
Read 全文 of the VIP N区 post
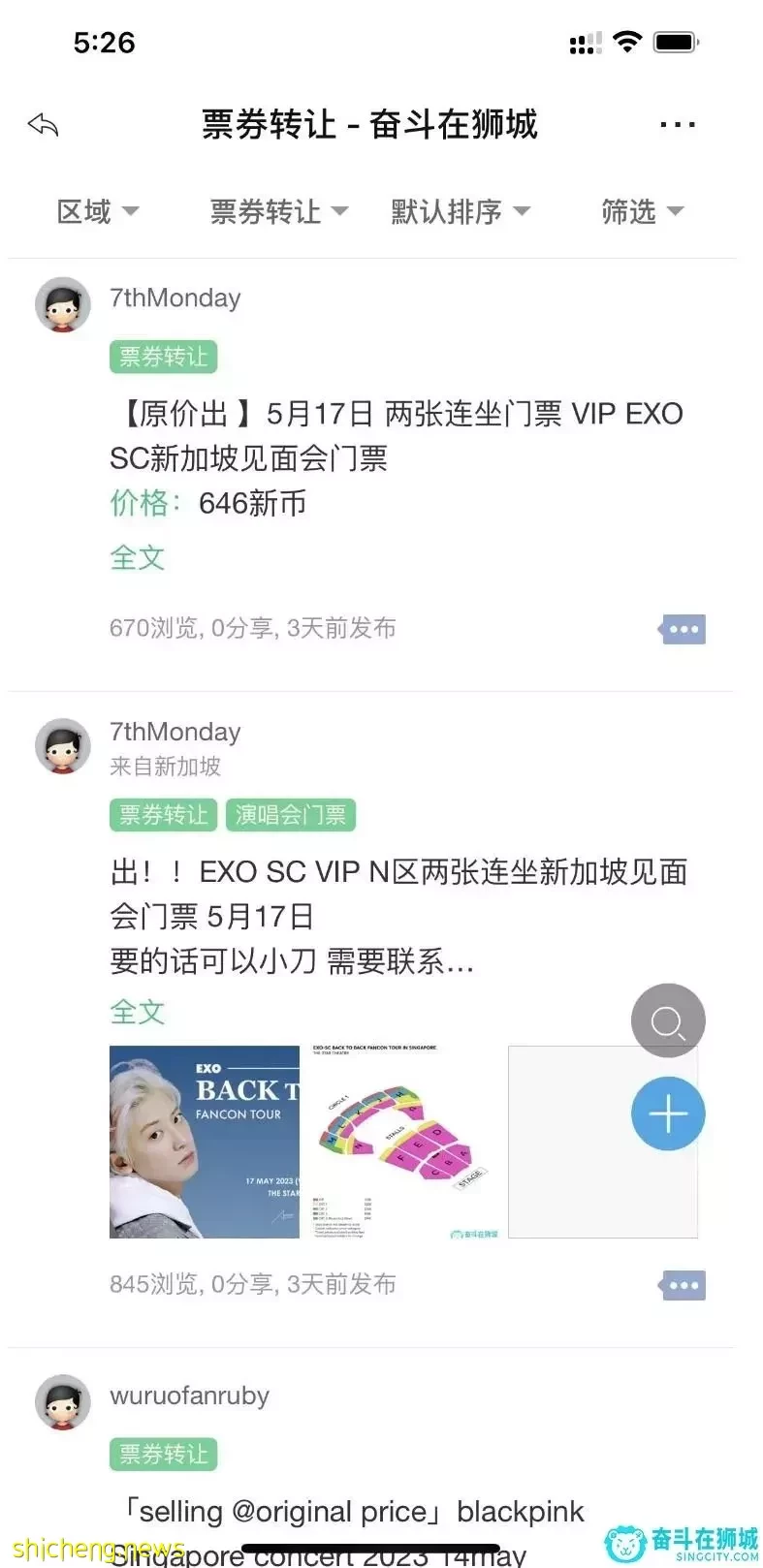coord(138,1012)
